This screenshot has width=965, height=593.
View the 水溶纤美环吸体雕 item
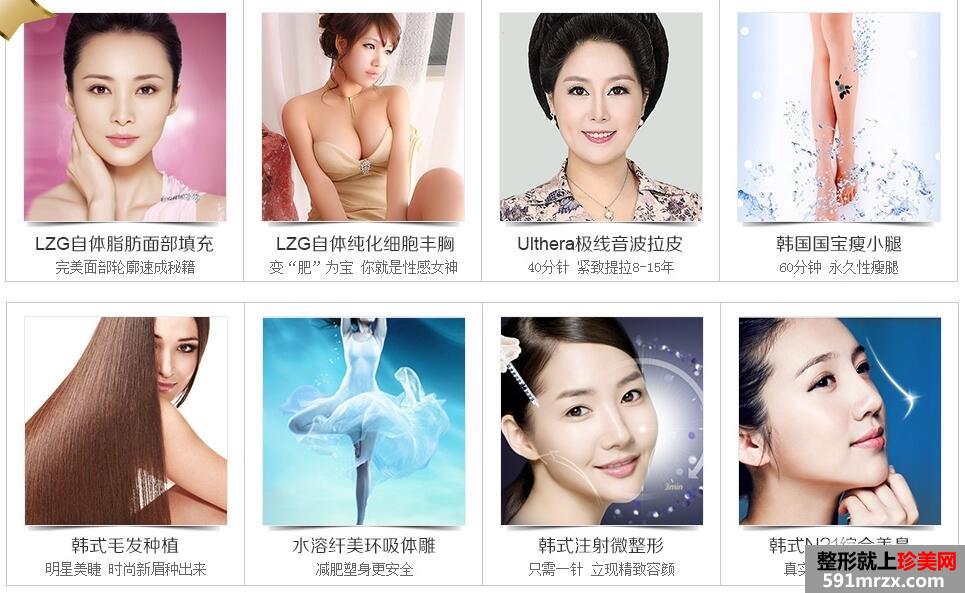point(363,421)
